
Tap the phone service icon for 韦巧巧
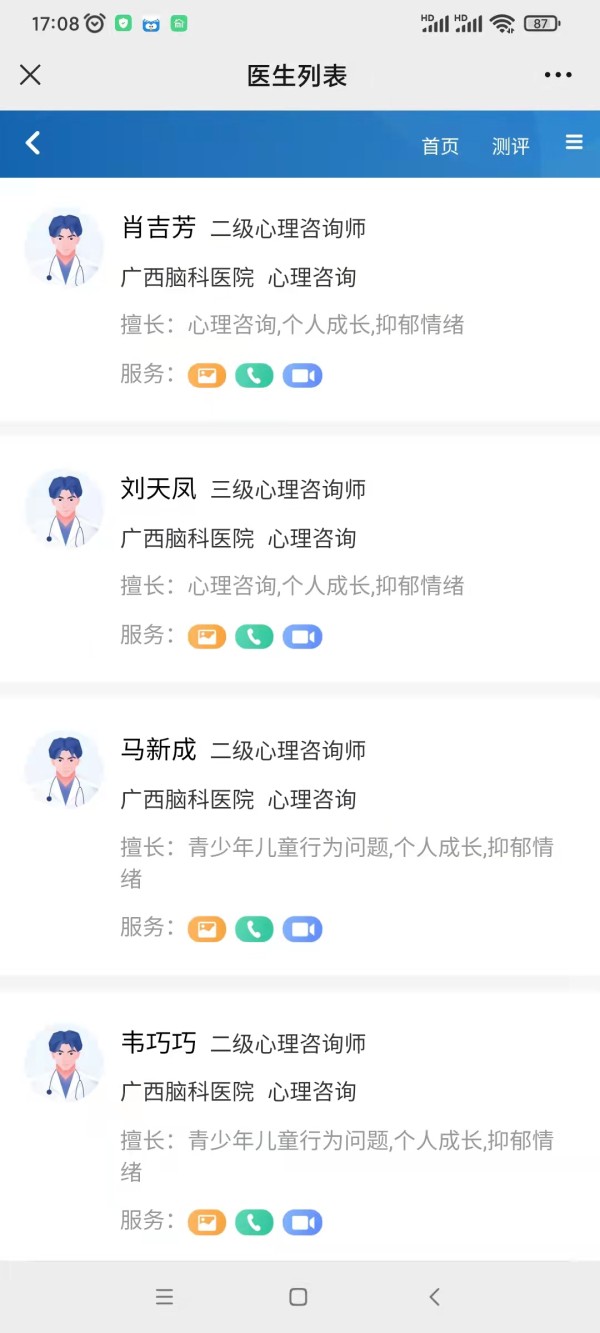254,1222
